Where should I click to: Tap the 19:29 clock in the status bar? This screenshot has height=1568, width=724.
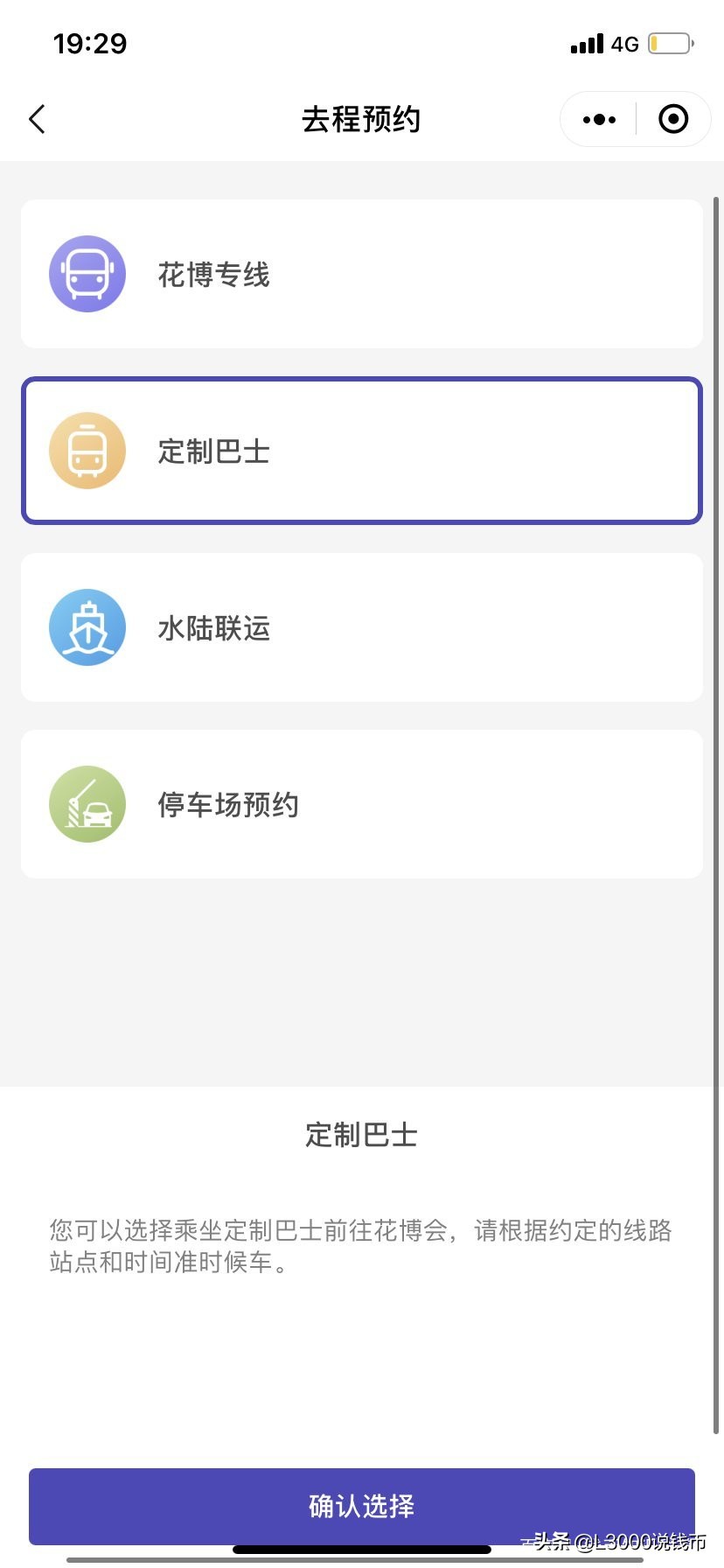(90, 43)
